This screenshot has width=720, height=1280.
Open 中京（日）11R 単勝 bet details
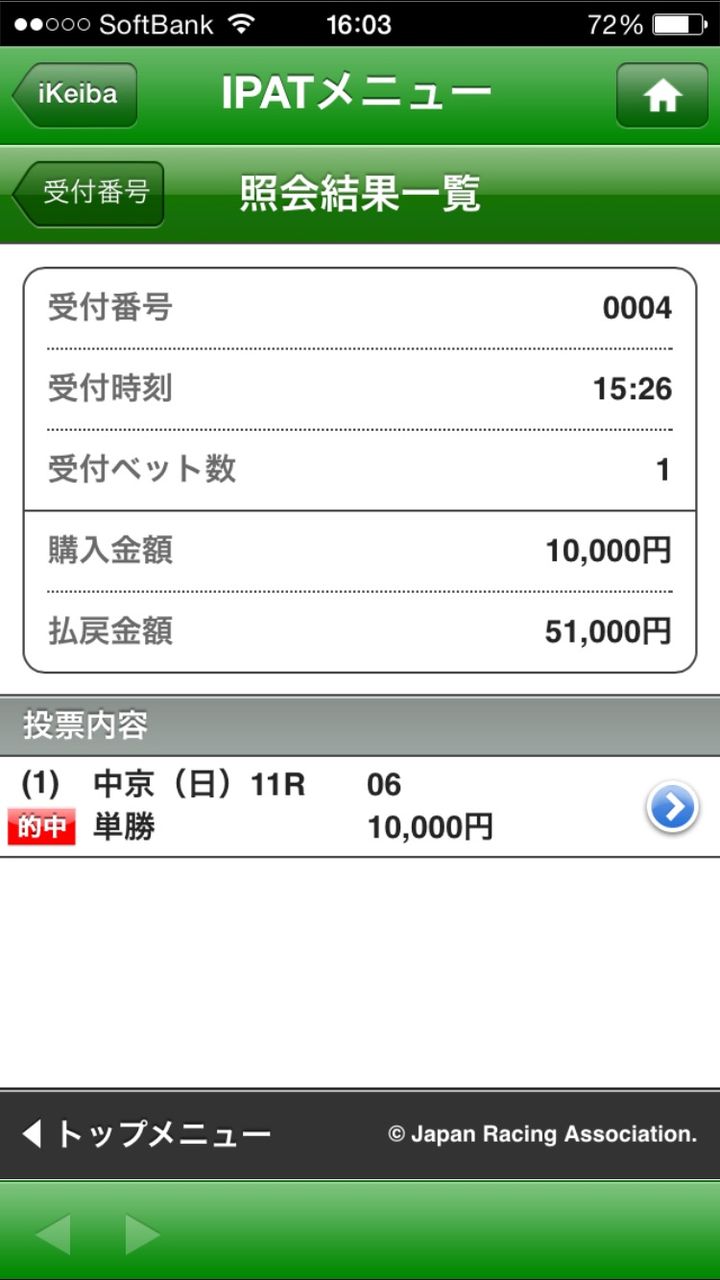pos(360,806)
